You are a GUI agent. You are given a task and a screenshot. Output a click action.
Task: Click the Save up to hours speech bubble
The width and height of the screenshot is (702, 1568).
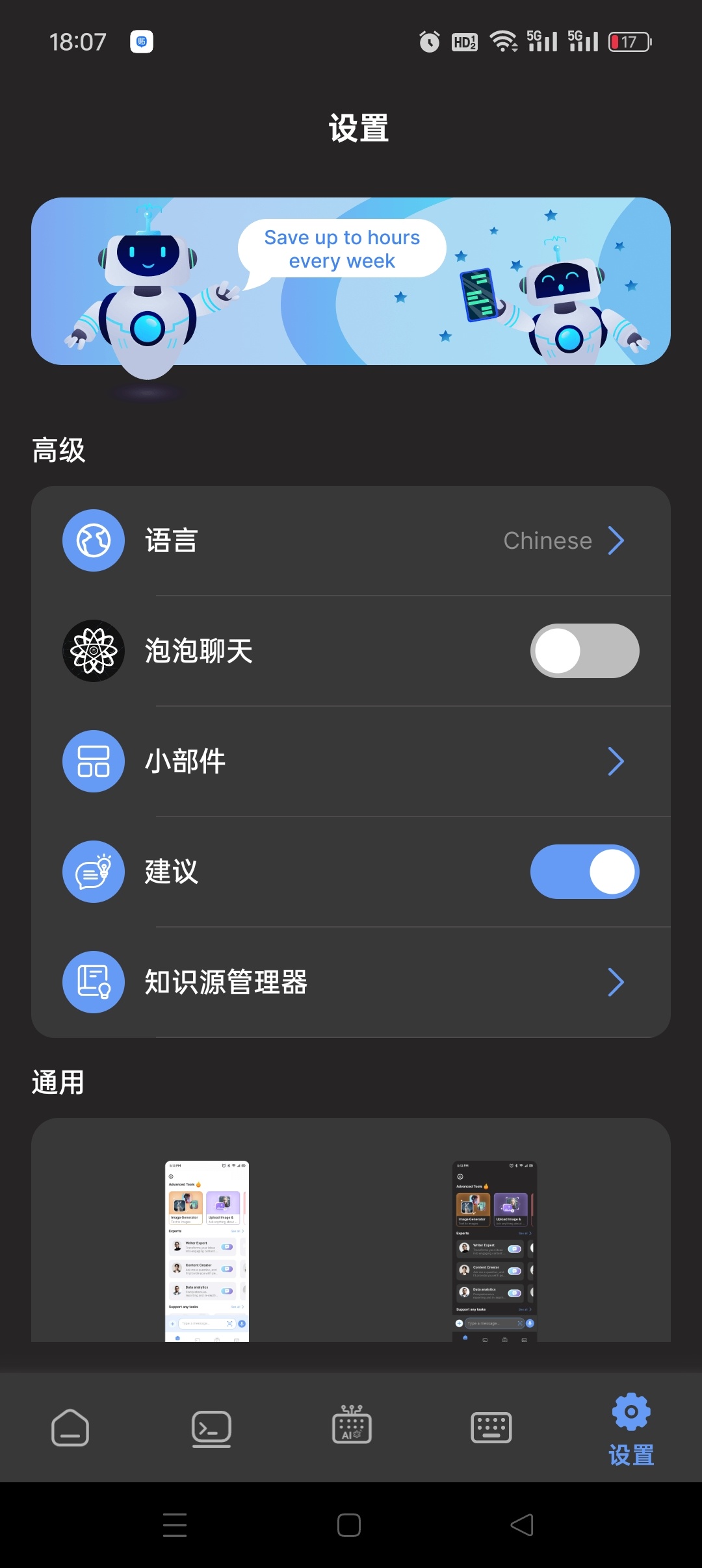click(x=343, y=249)
